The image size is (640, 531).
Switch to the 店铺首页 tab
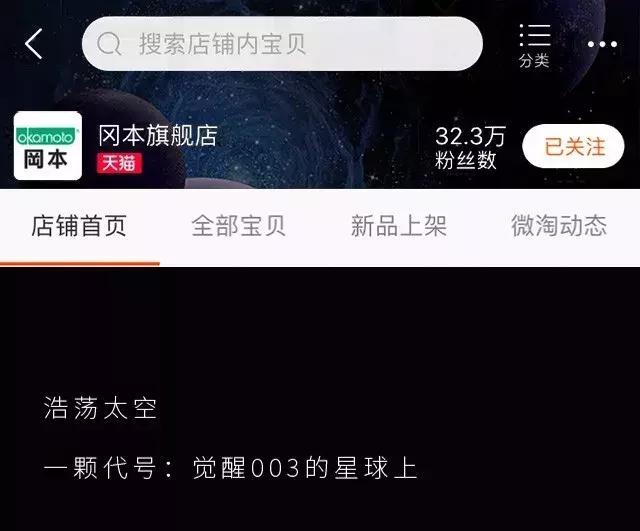pos(79,226)
